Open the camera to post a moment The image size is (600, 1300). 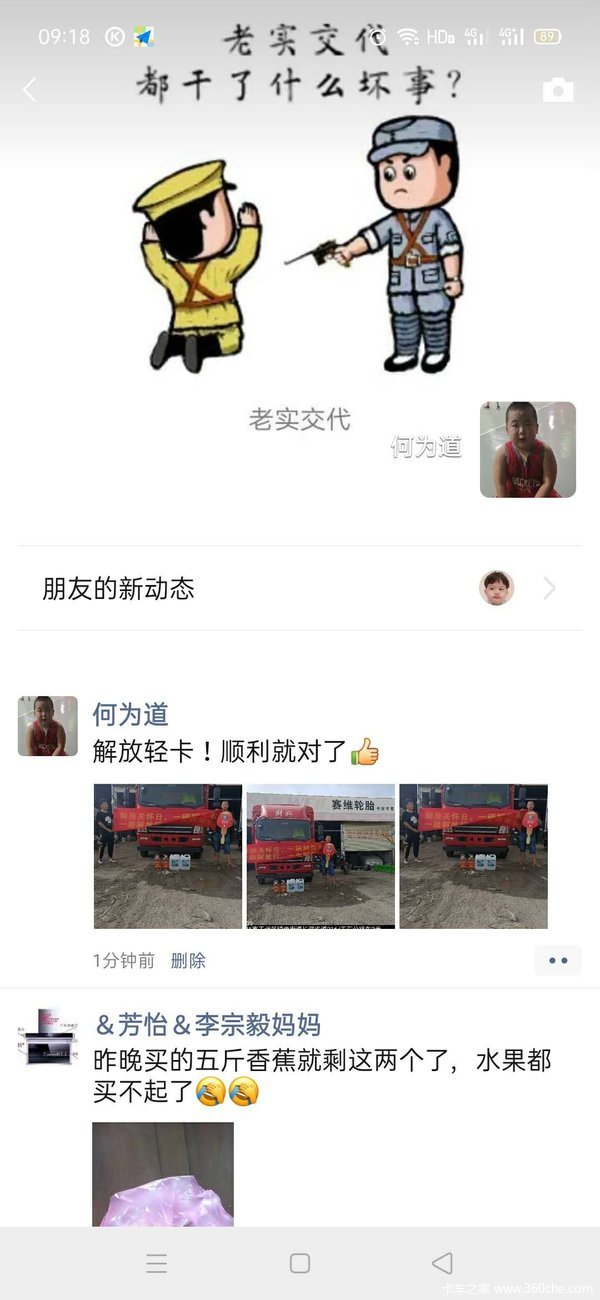[x=558, y=90]
